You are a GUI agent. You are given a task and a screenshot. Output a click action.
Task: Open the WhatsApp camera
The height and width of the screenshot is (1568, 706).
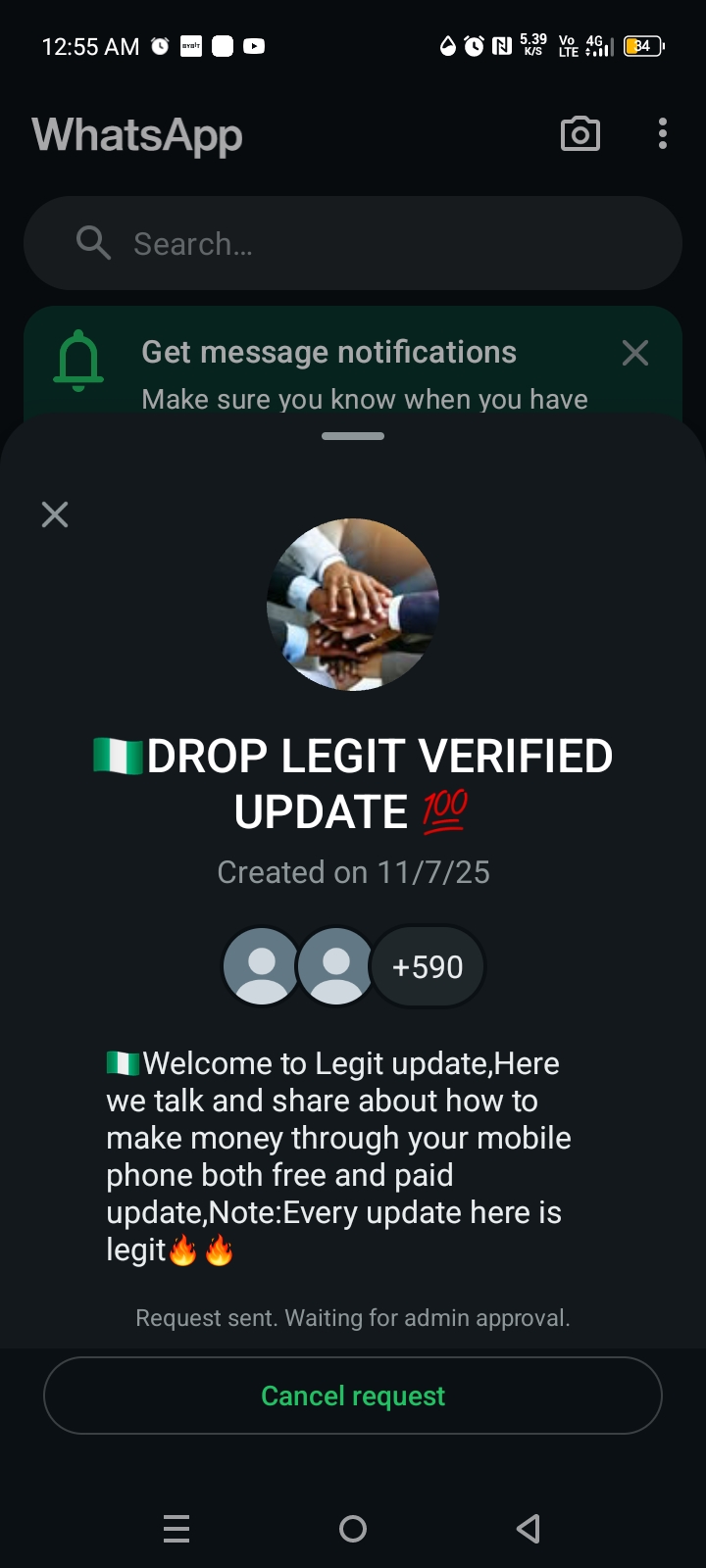pyautogui.click(x=580, y=134)
